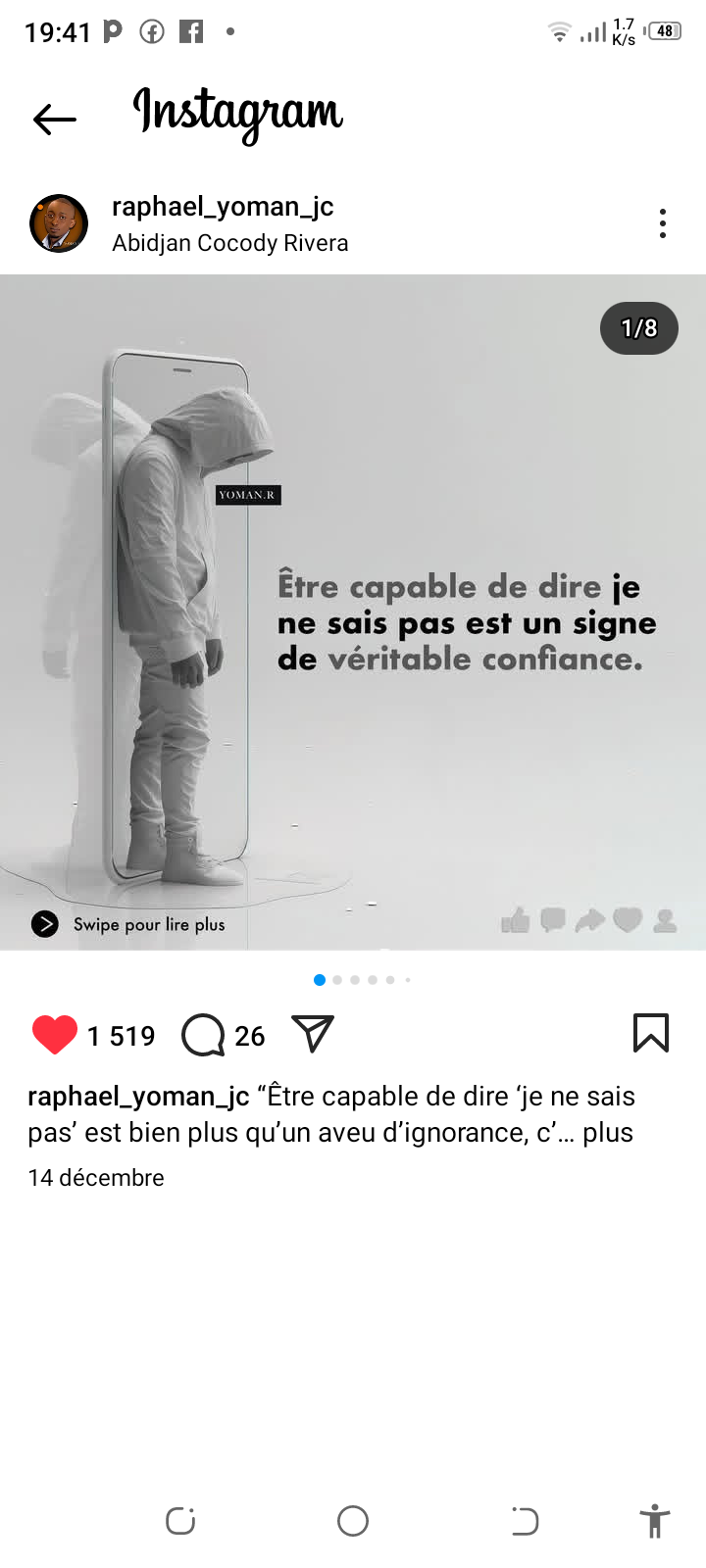Open the raphael_yoman_jc username in the post header
Image resolution: width=706 pixels, height=1568 pixels.
223,207
